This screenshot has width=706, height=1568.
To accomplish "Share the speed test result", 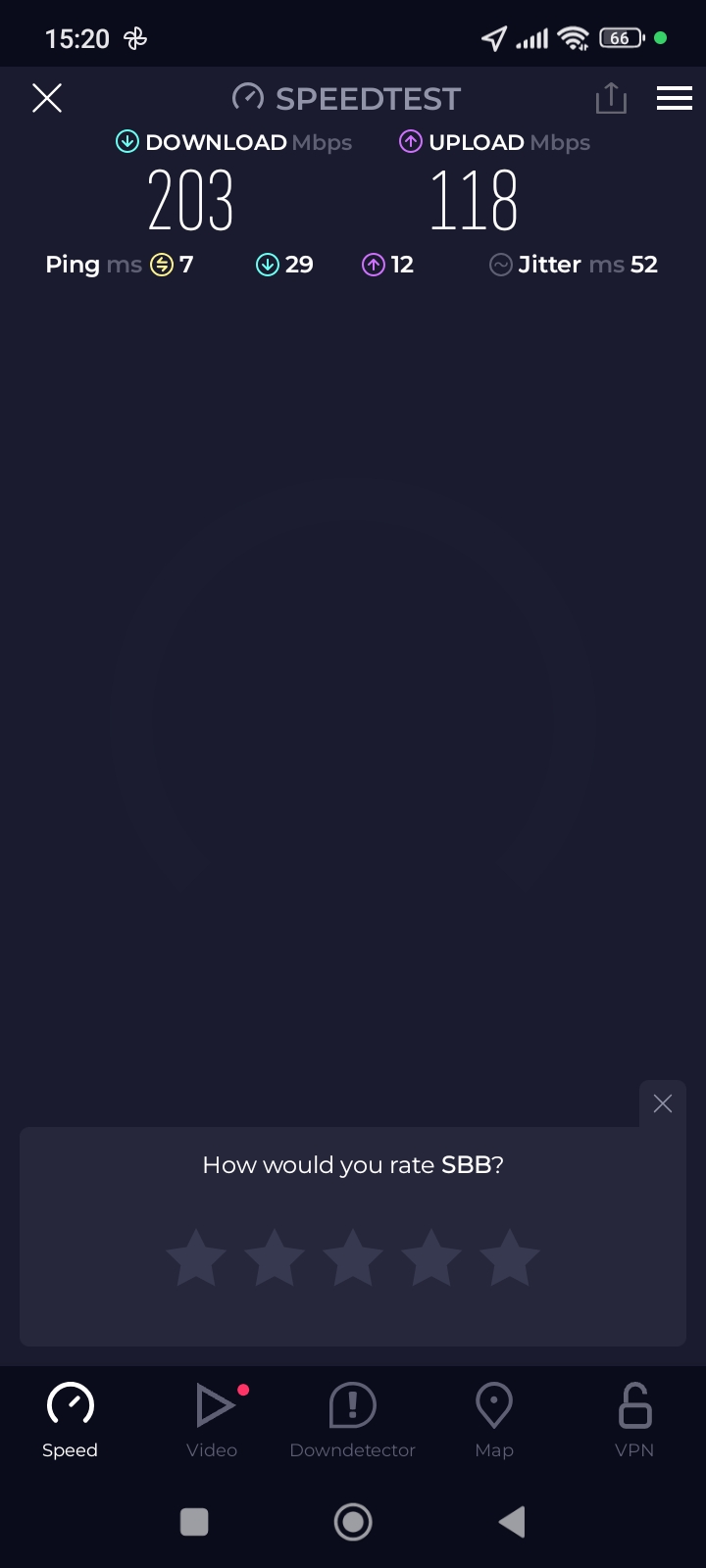I will tap(611, 98).
